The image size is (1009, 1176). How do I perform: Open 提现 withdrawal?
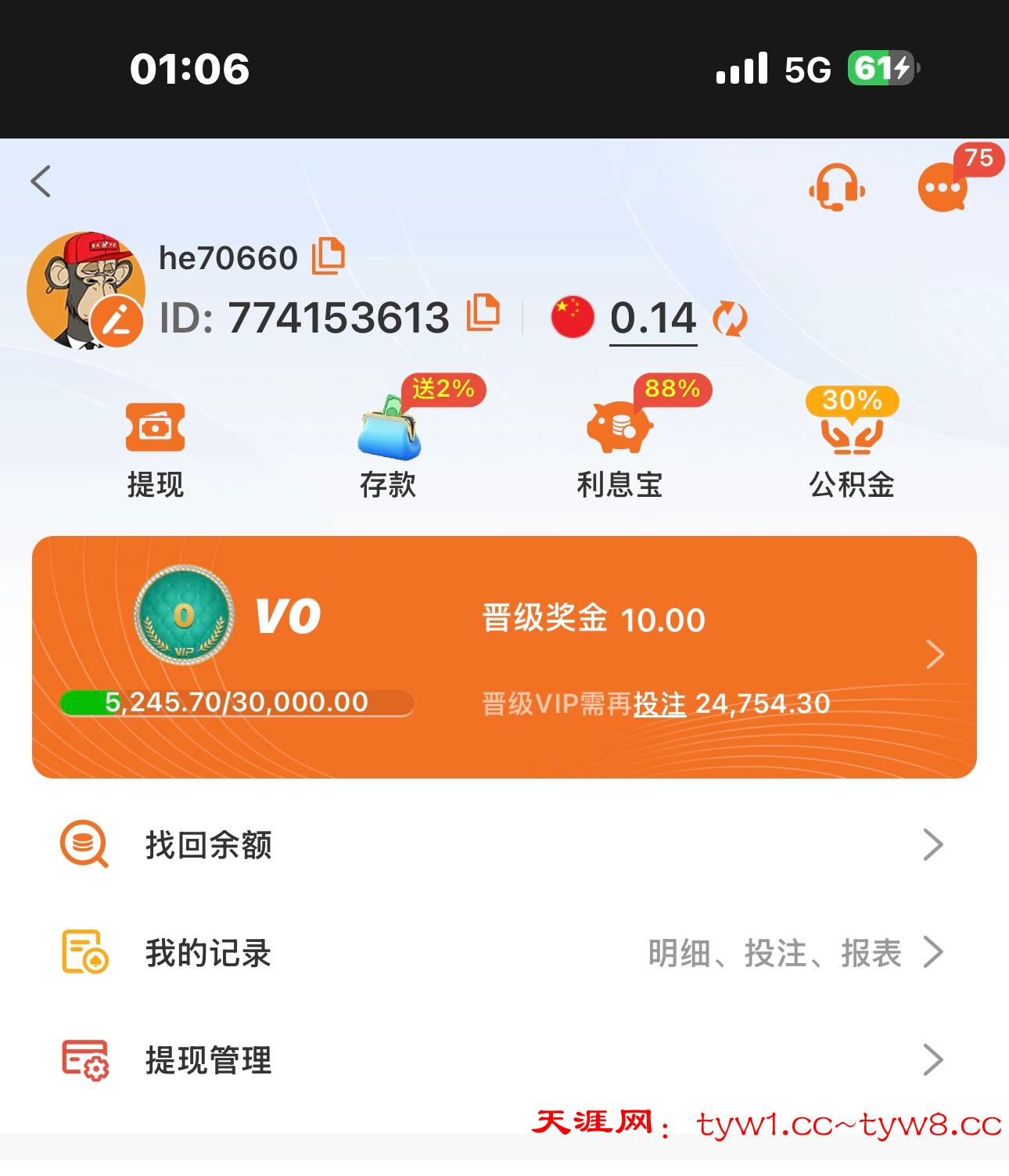[155, 450]
